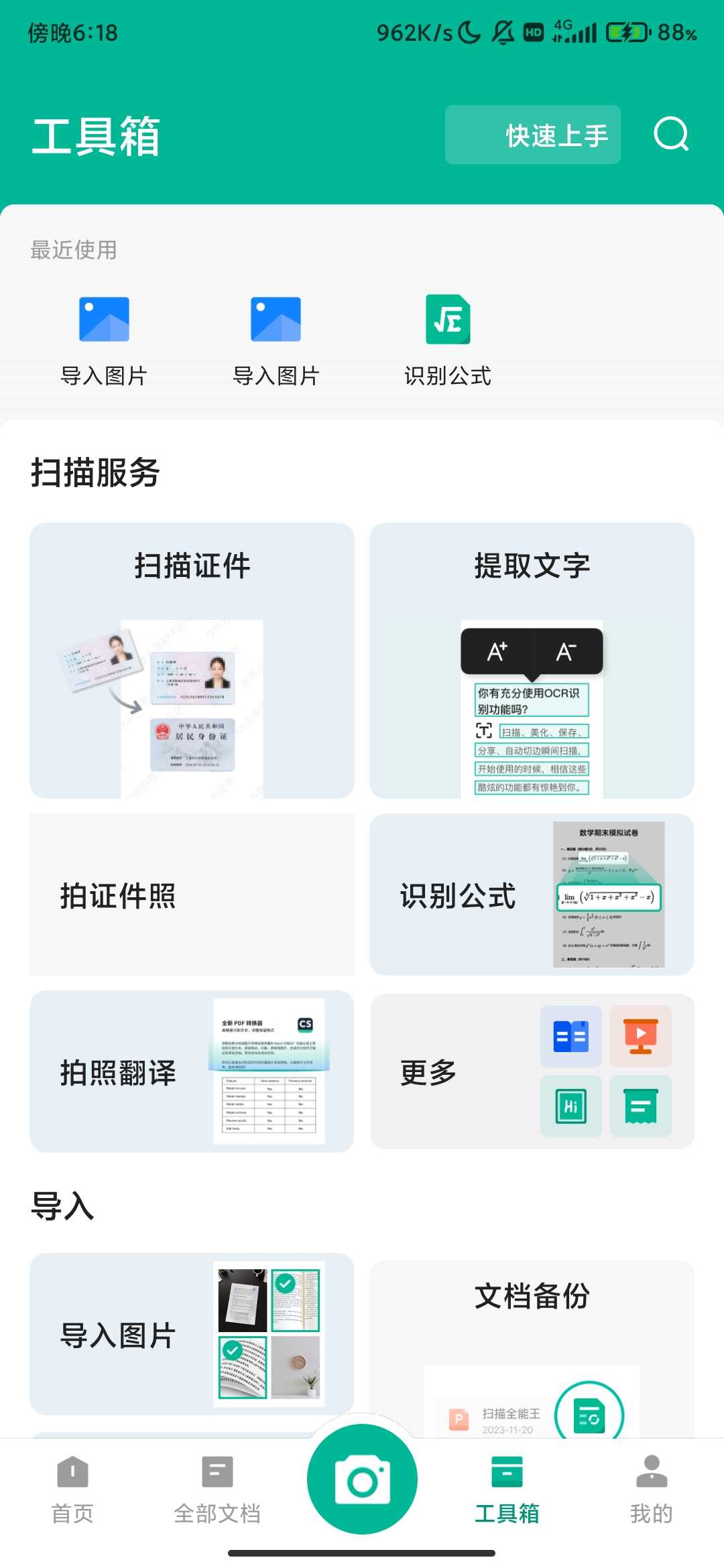Open the 提取文字 card
The image size is (724, 1568).
click(532, 660)
